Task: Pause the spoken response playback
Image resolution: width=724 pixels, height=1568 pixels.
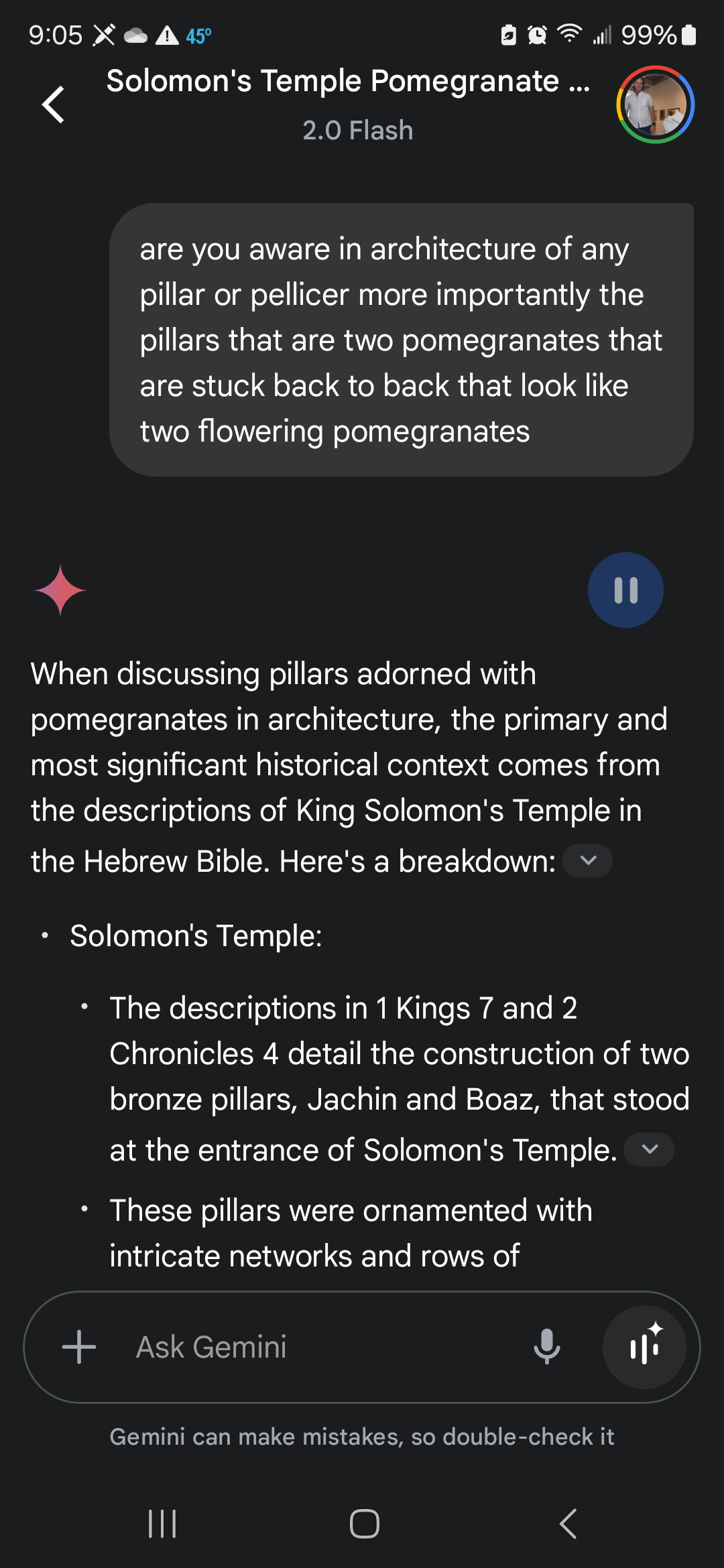Action: click(625, 590)
